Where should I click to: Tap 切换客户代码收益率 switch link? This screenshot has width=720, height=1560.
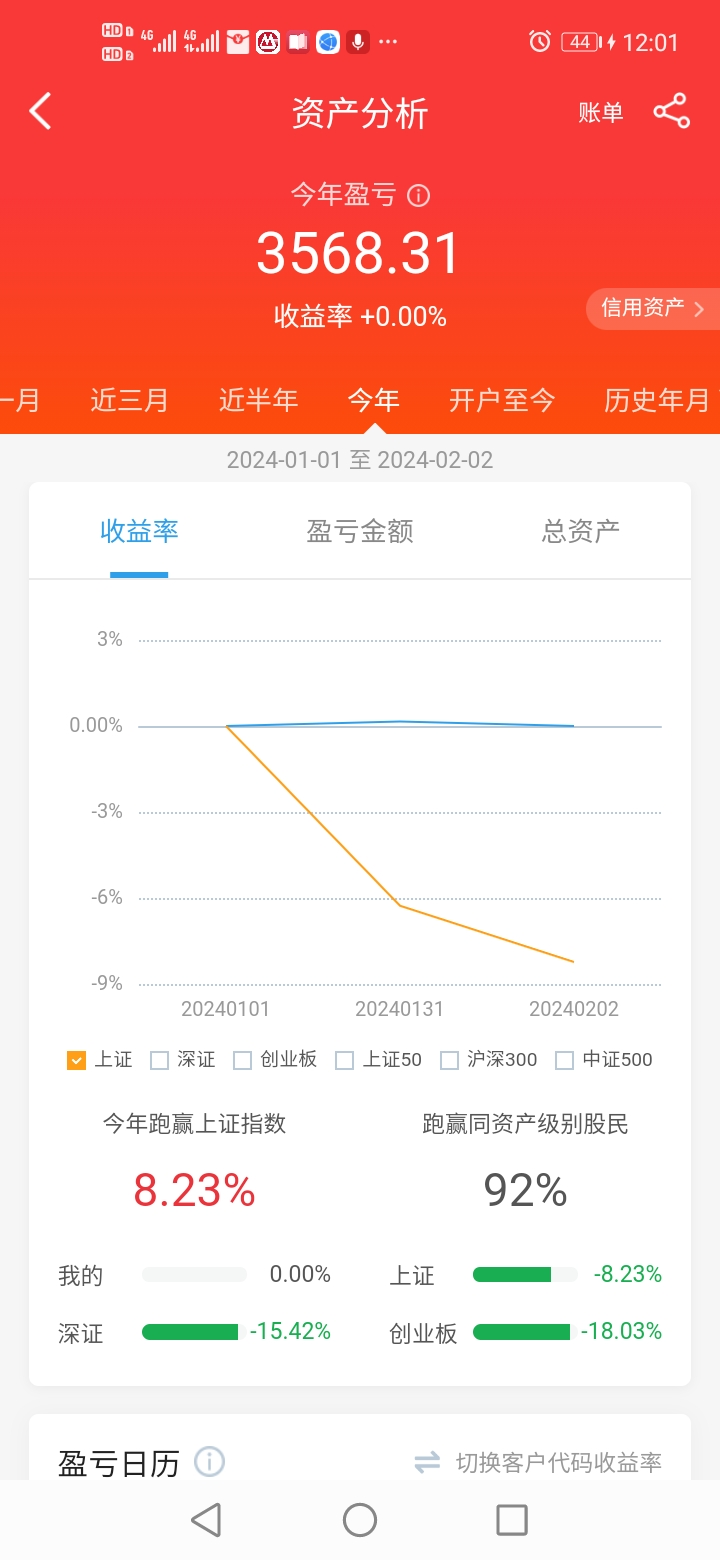pyautogui.click(x=540, y=1463)
